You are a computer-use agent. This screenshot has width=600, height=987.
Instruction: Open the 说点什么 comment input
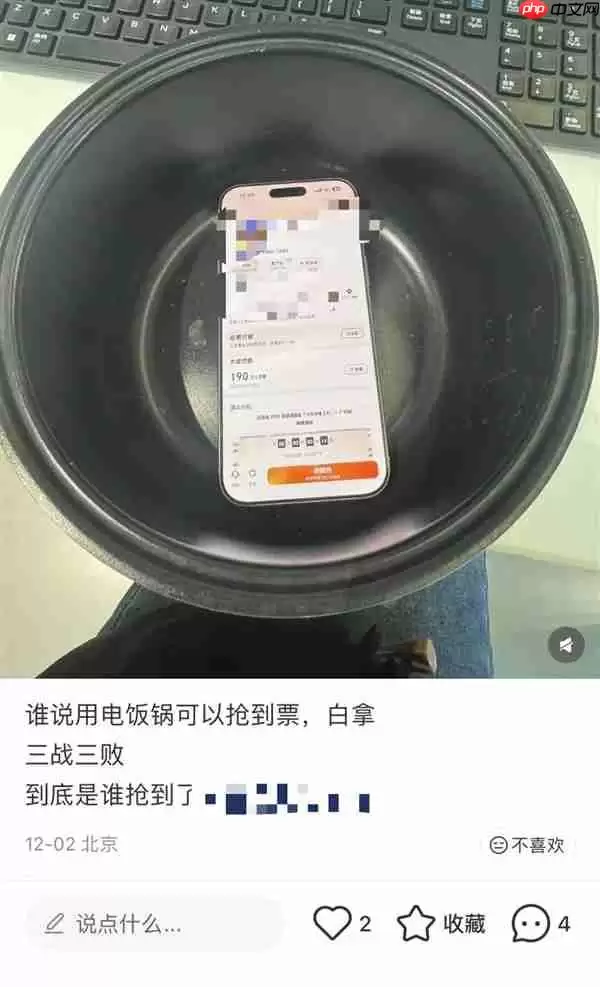tap(150, 924)
